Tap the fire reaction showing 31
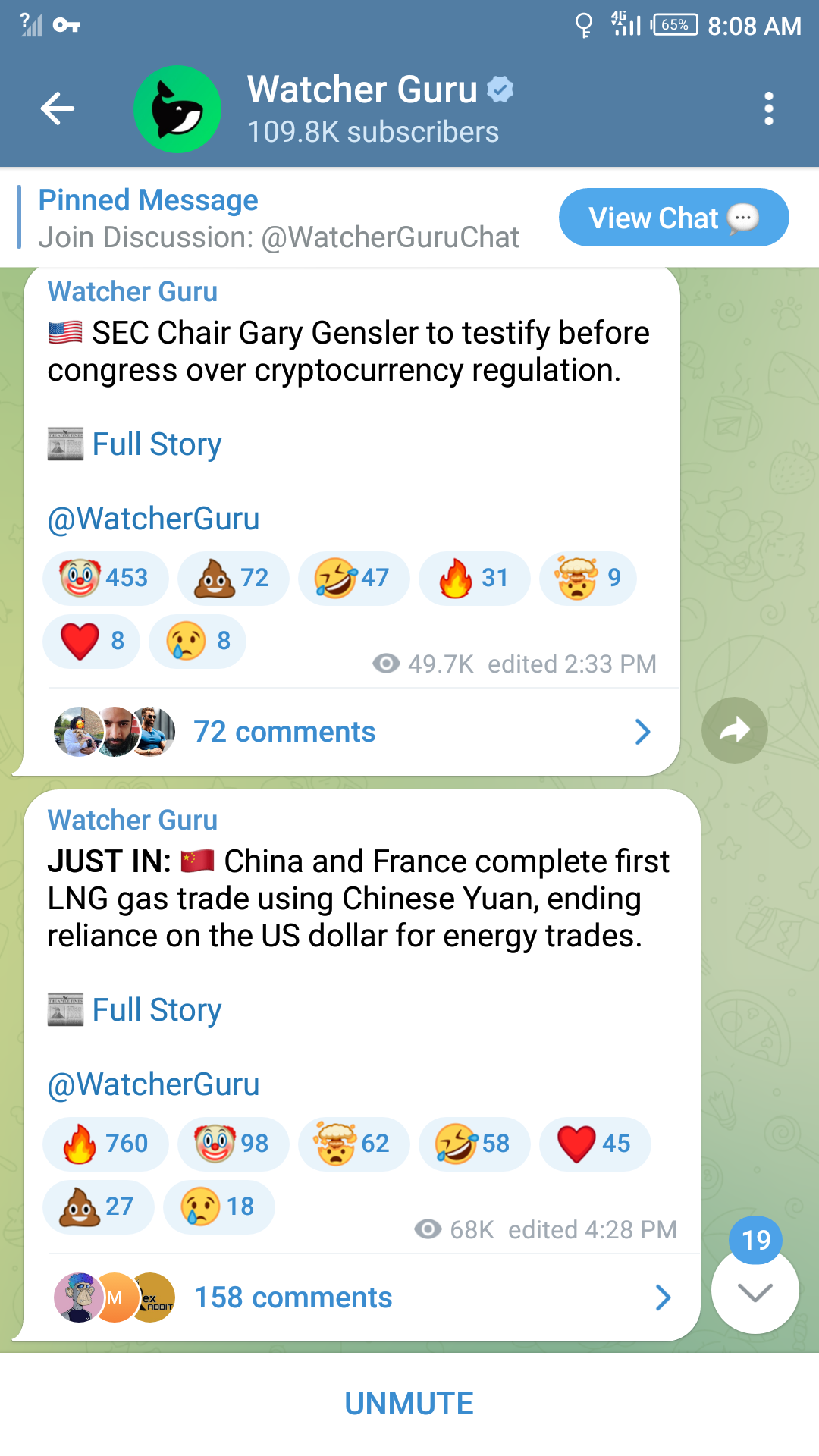 [x=474, y=578]
